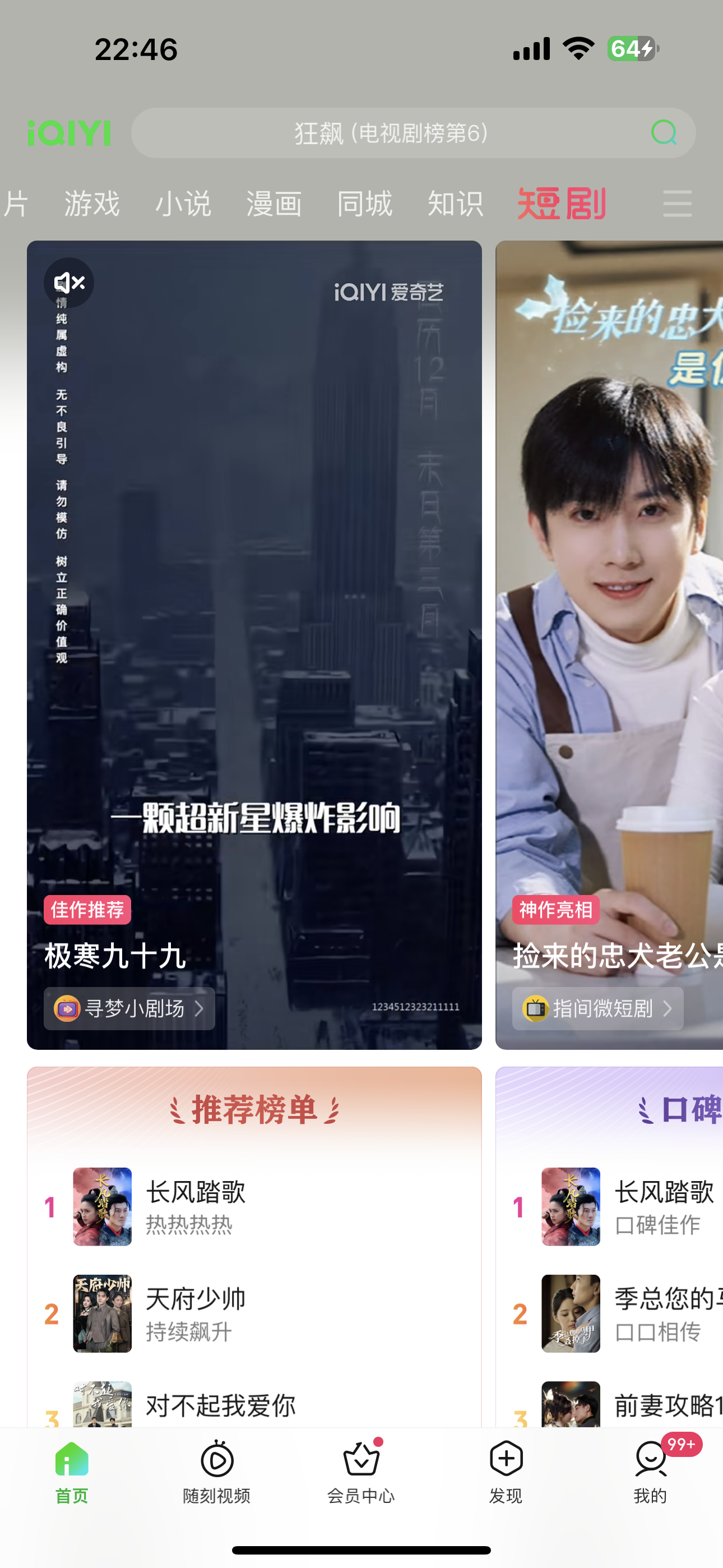Open the channel list menu icon
Screen dimensions: 723x1568
point(676,204)
